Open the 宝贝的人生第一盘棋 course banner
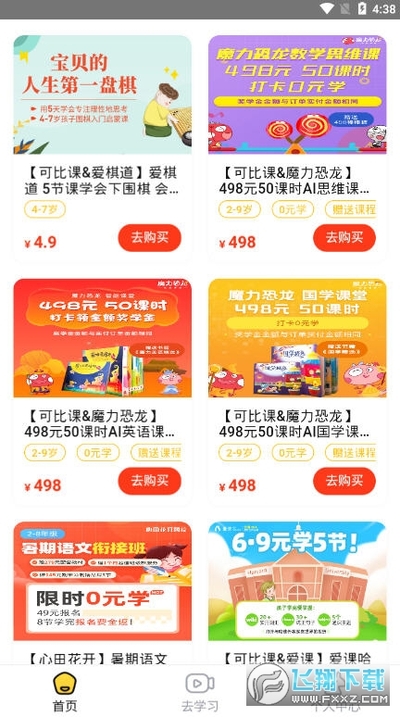The width and height of the screenshot is (400, 717). pos(102,95)
